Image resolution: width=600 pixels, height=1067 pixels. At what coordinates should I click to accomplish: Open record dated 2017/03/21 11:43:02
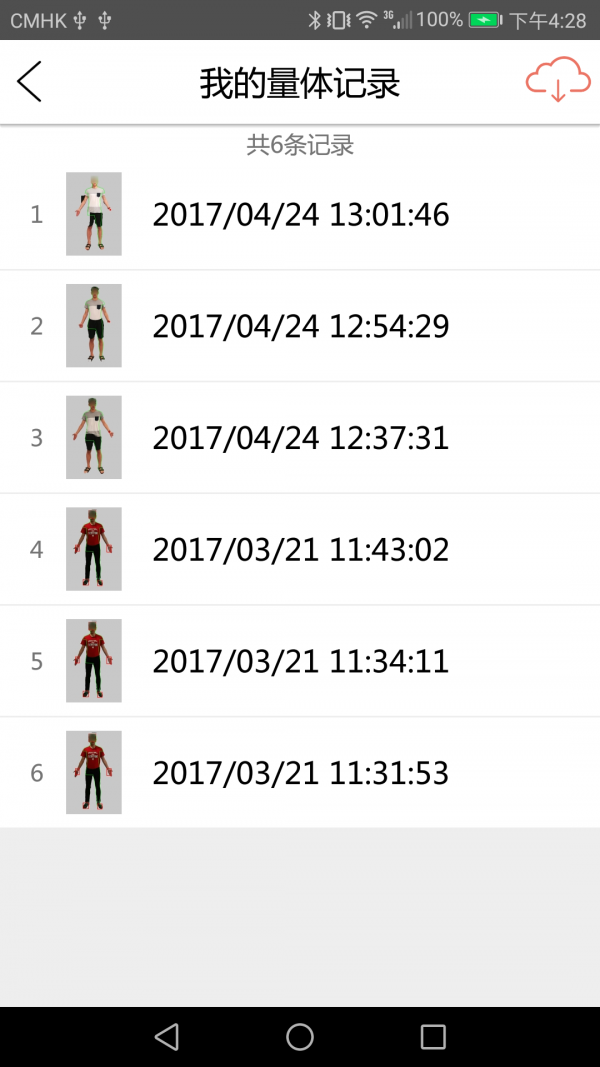(300, 549)
